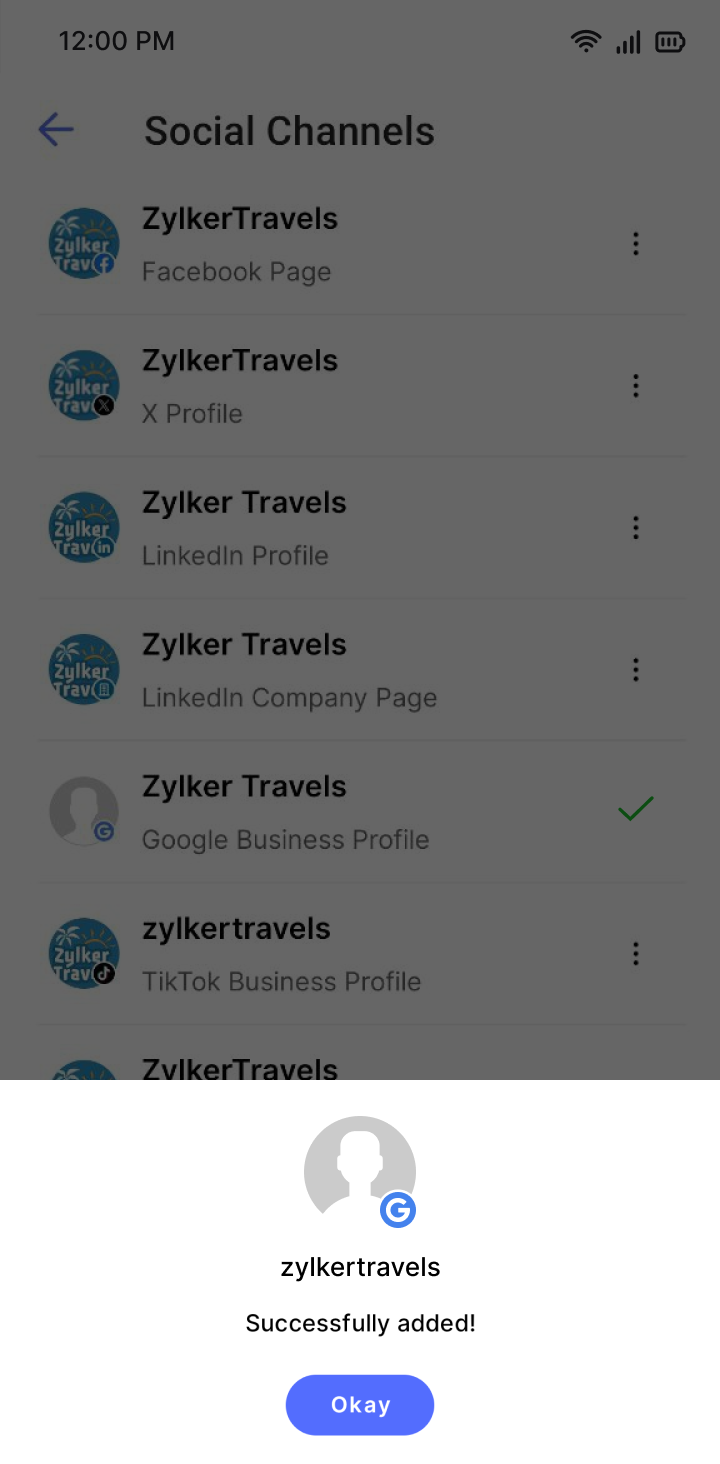Tap the Okay button
This screenshot has width=720, height=1464.
360,1404
